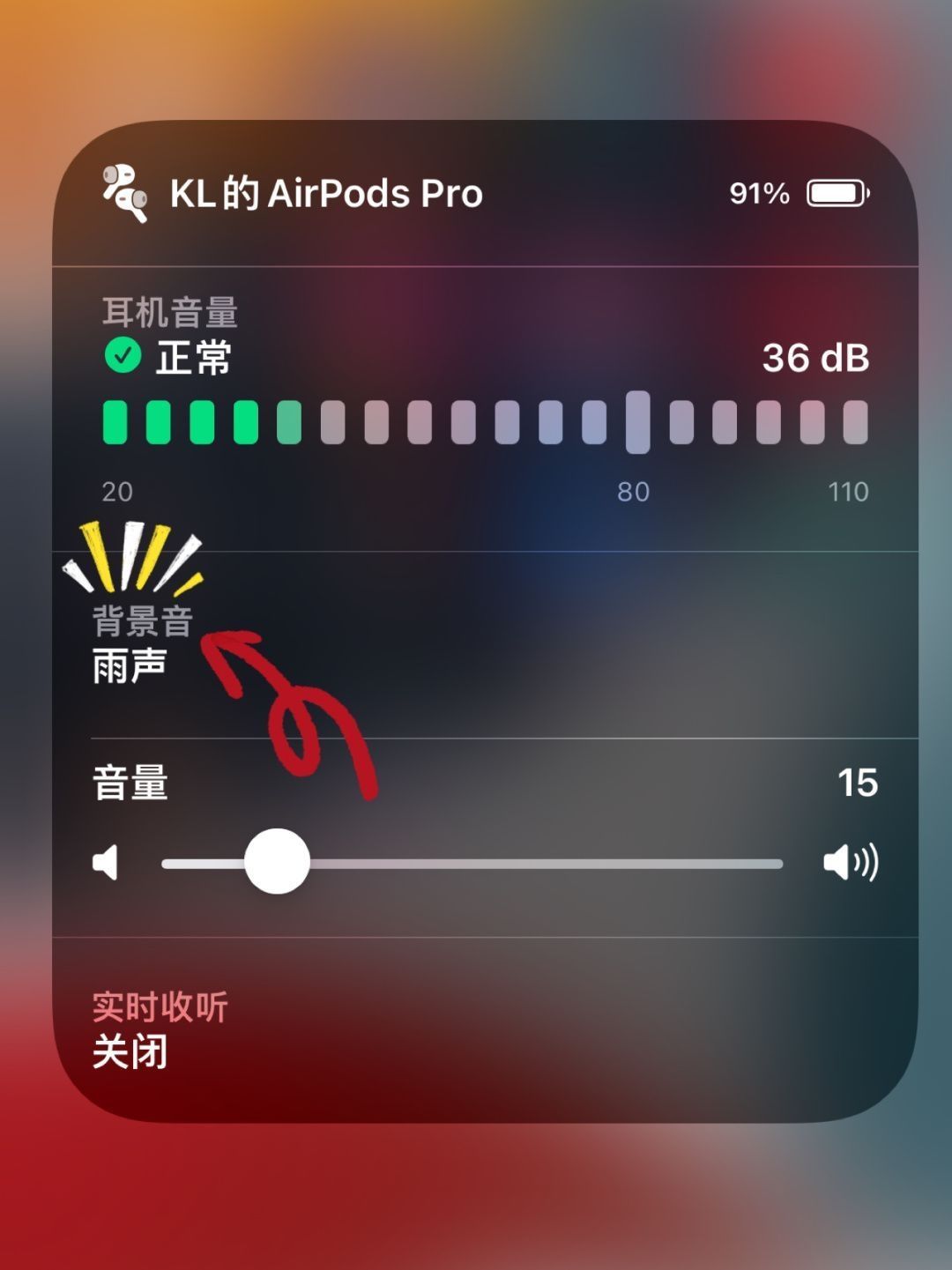Turn on 实时收听 Live Listen
Viewport: 952px width, 1270px height.
point(160,1029)
